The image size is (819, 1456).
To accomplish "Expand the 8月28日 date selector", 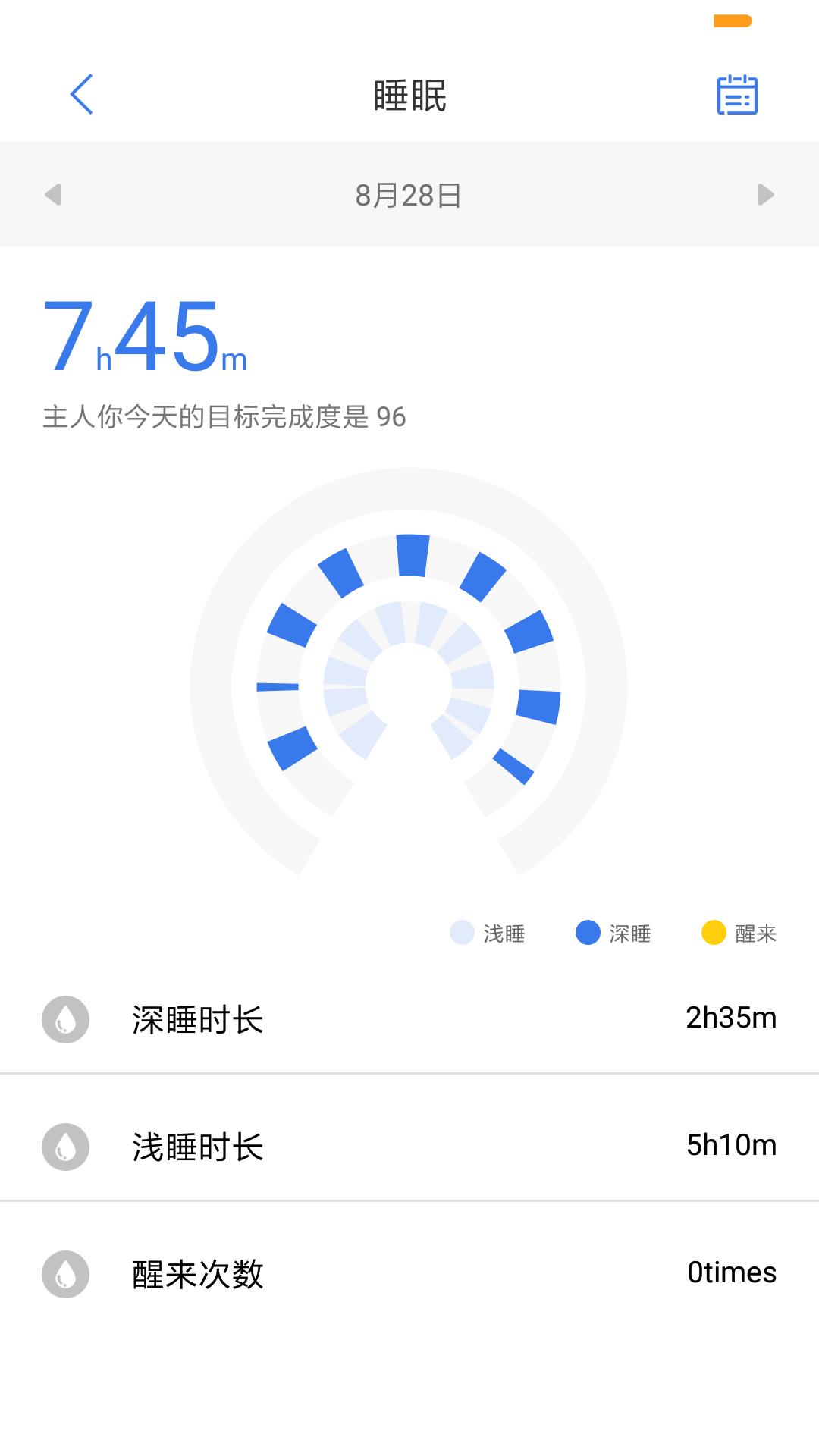I will (409, 196).
